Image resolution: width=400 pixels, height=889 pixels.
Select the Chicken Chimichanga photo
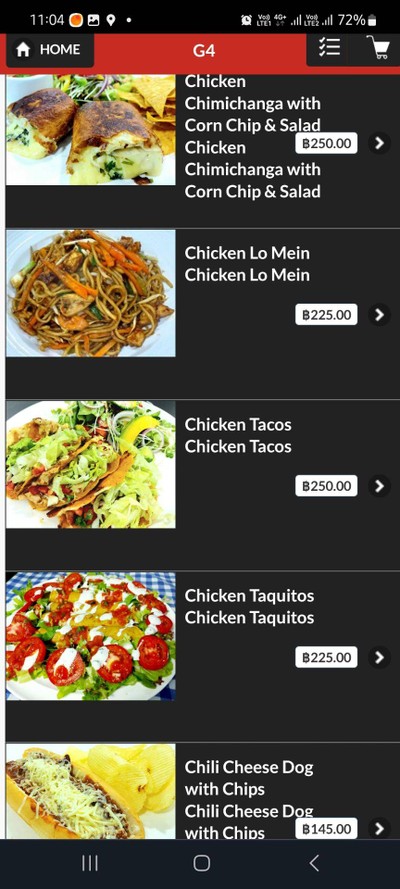(91, 130)
